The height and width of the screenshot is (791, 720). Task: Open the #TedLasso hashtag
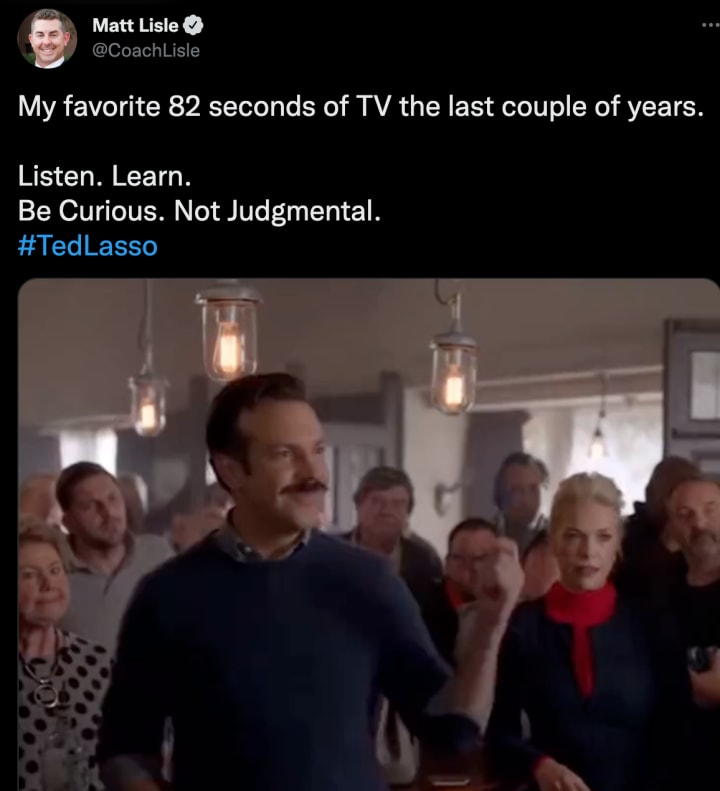pyautogui.click(x=88, y=246)
